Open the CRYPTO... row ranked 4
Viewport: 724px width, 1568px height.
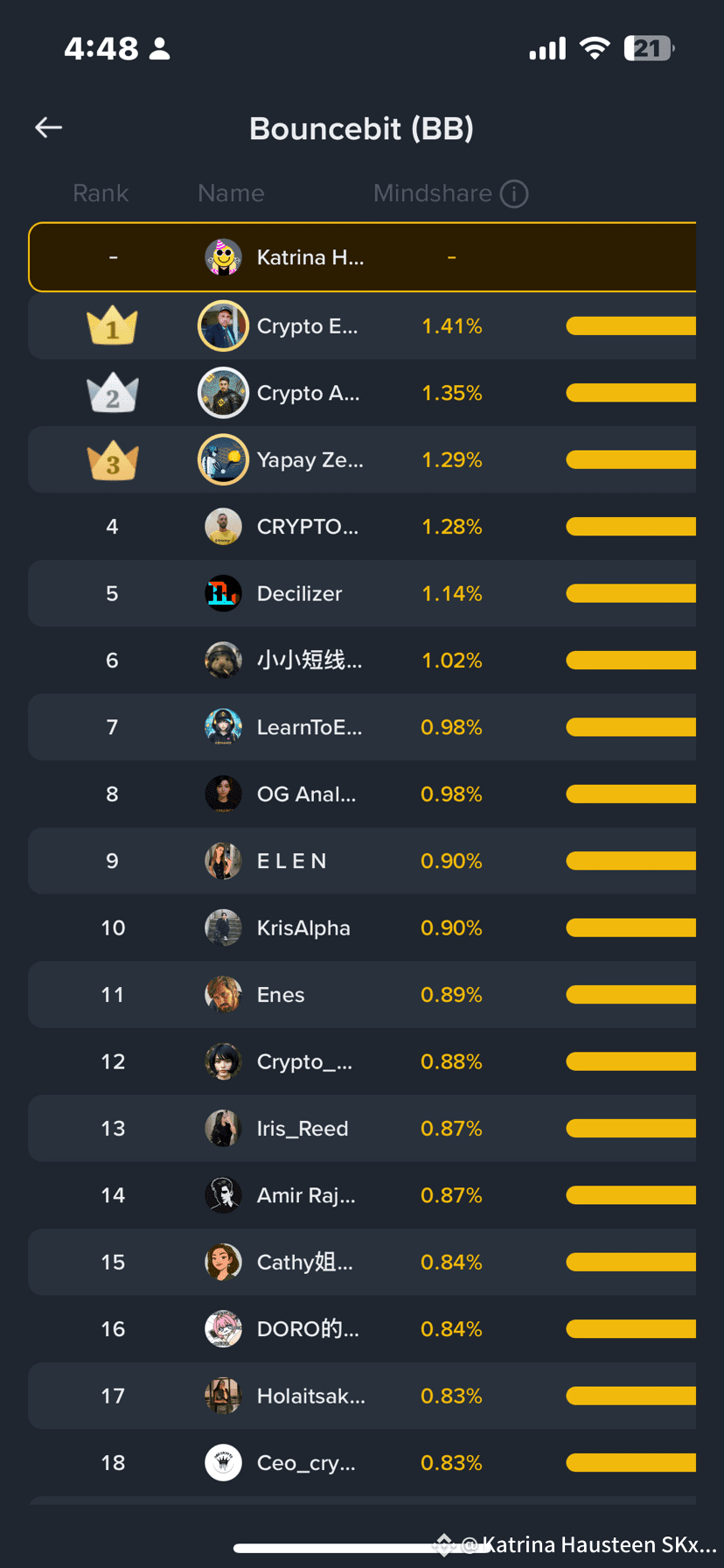[x=362, y=527]
